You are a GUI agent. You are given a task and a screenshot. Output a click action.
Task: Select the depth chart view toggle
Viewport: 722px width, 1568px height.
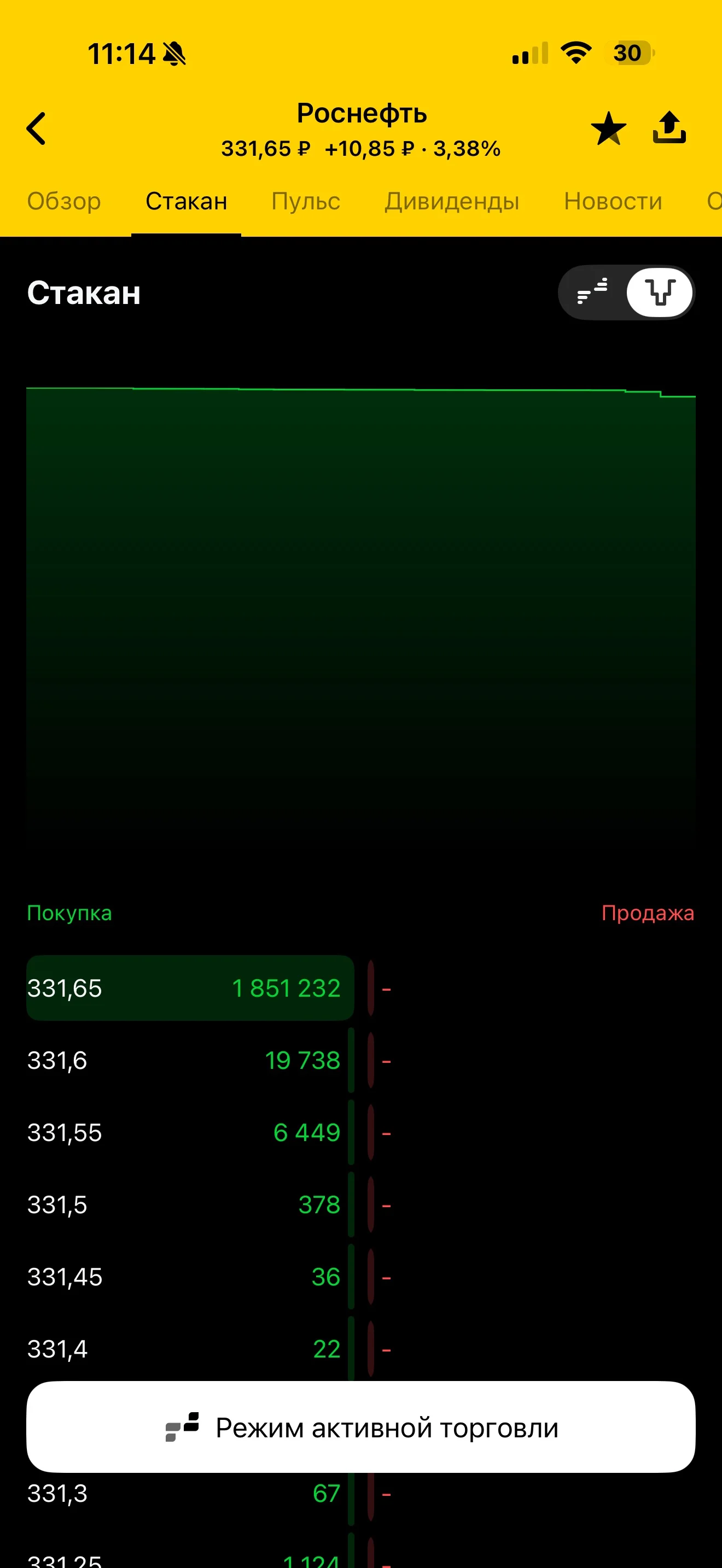click(660, 292)
